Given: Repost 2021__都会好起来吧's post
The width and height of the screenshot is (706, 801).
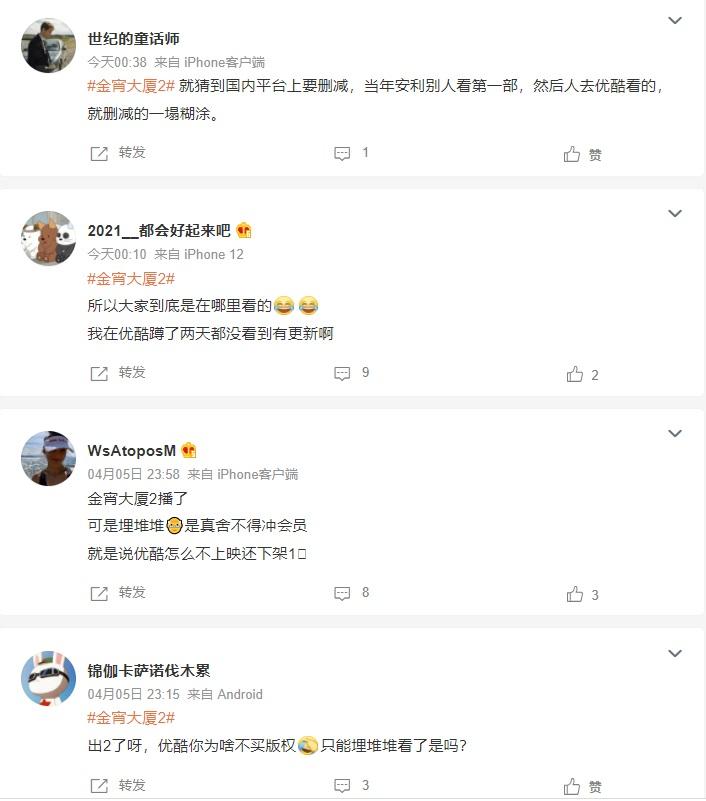Looking at the screenshot, I should tap(118, 373).
